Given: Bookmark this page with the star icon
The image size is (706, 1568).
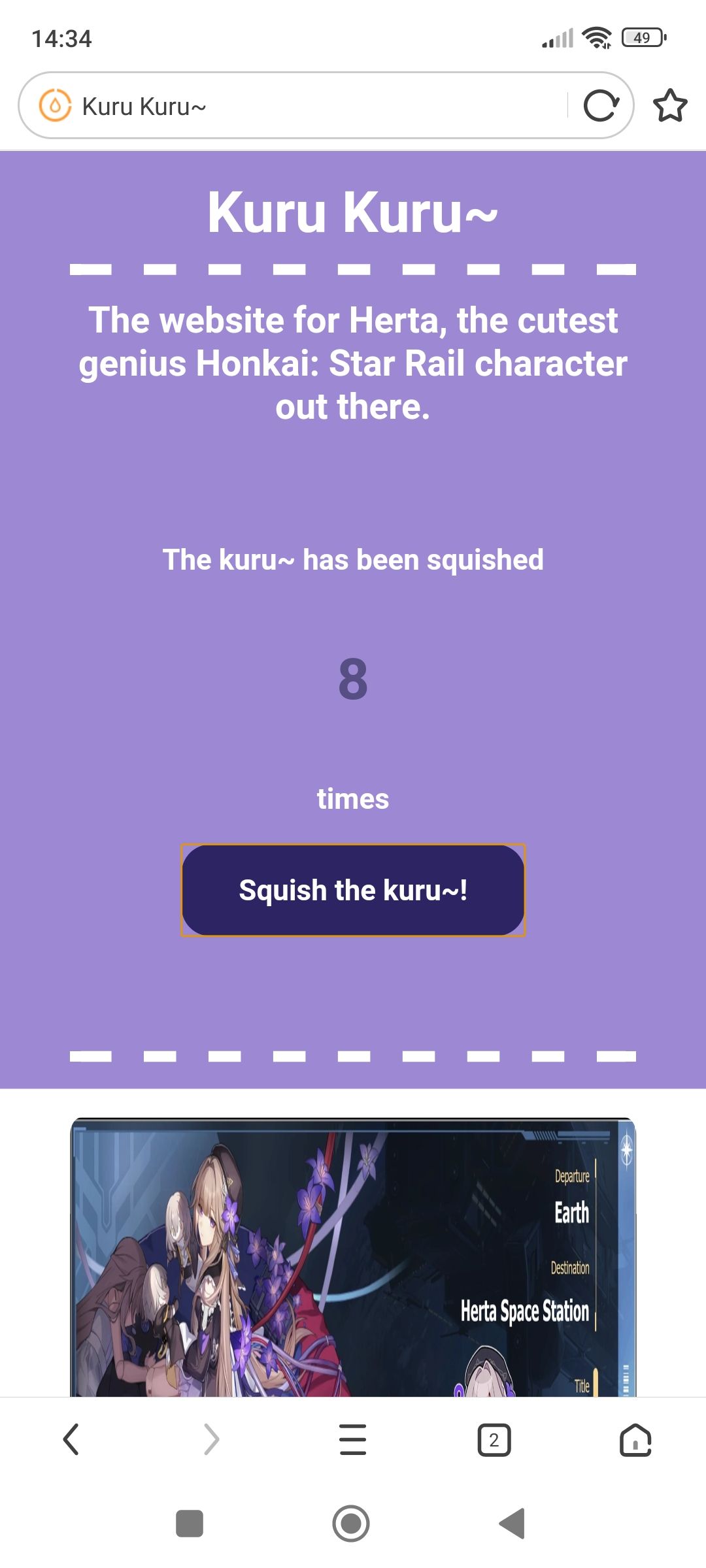Looking at the screenshot, I should click(670, 106).
